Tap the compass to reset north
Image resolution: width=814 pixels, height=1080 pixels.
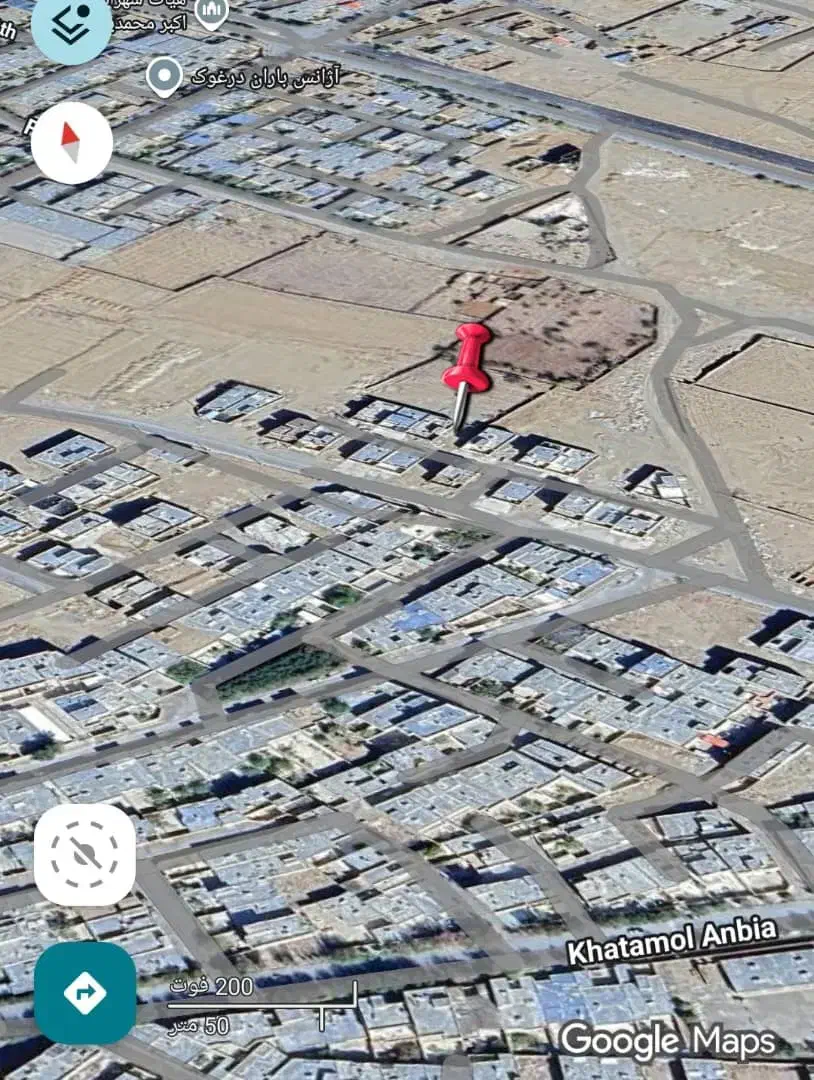(72, 143)
